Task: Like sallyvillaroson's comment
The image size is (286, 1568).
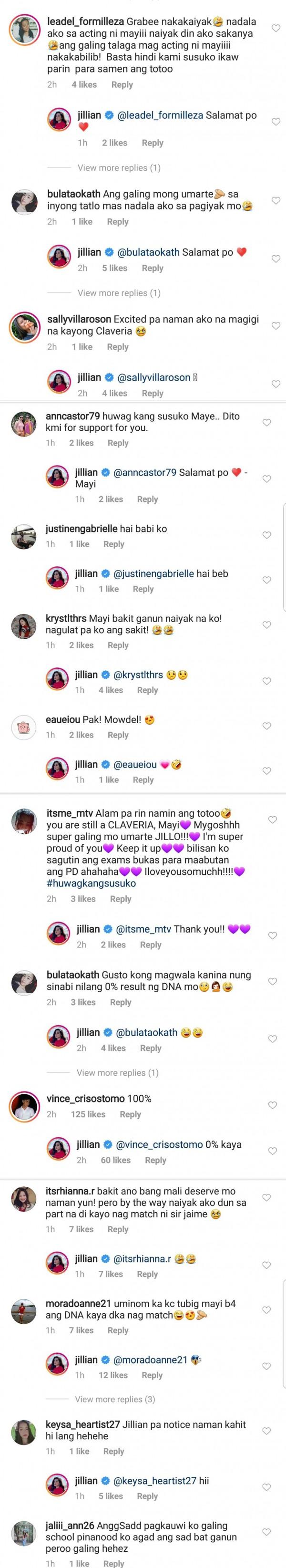Action: tap(275, 326)
